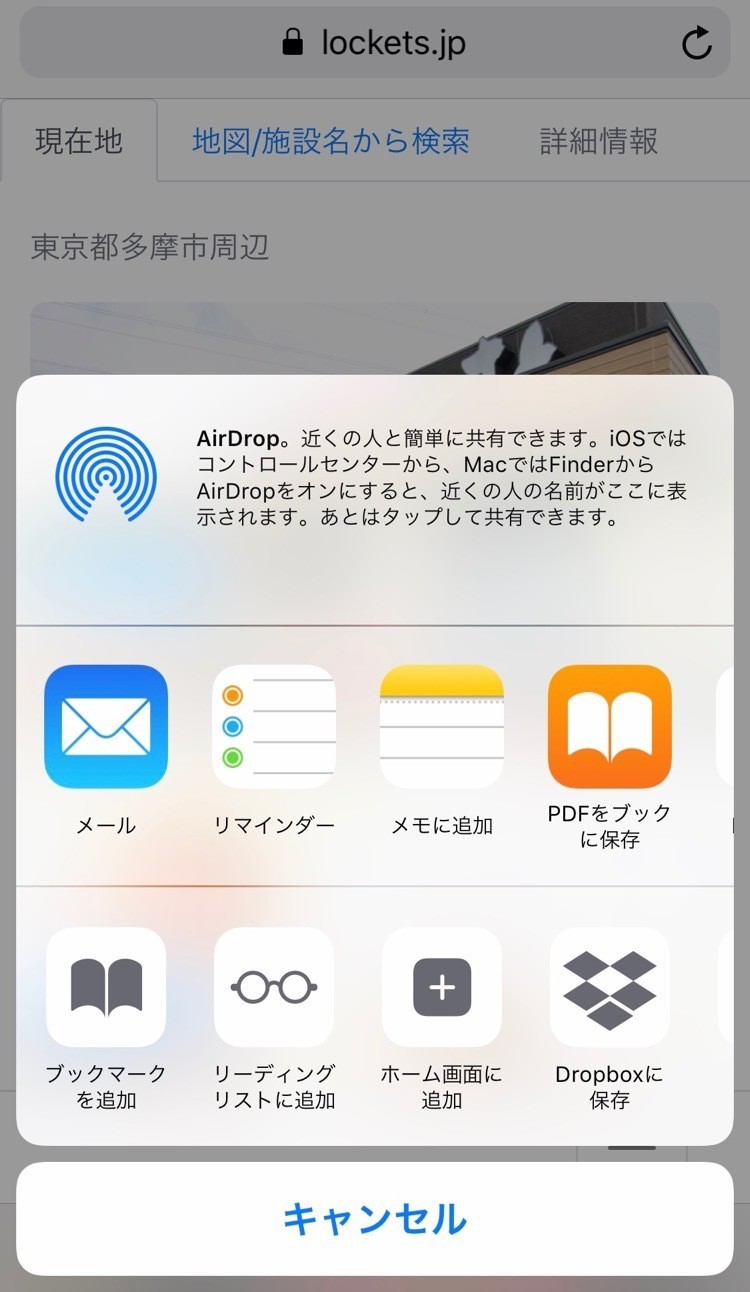Add page via リーディングリストに追加
750x1292 pixels.
(274, 987)
